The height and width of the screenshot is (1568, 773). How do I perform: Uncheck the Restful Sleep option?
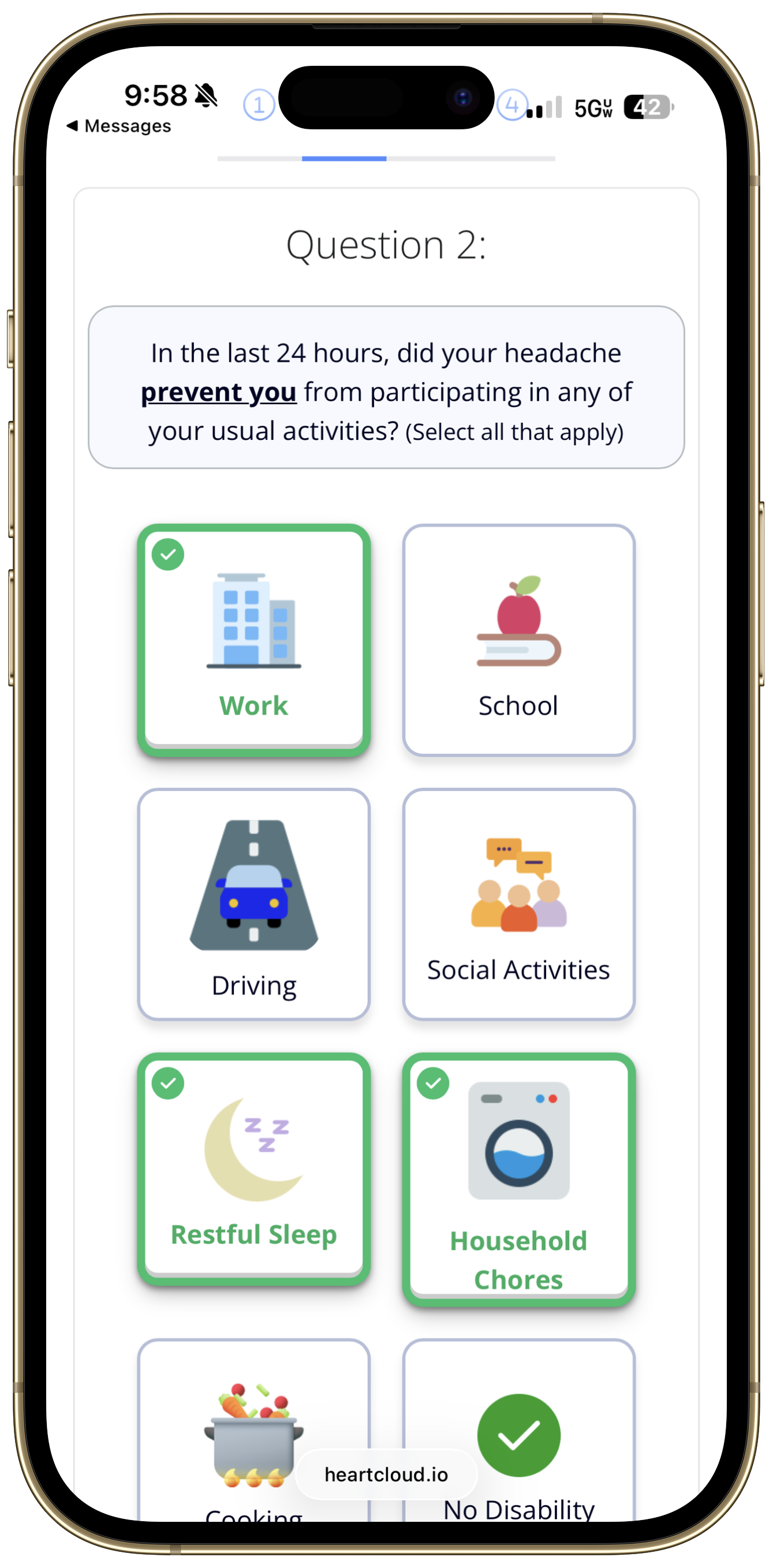(254, 1168)
